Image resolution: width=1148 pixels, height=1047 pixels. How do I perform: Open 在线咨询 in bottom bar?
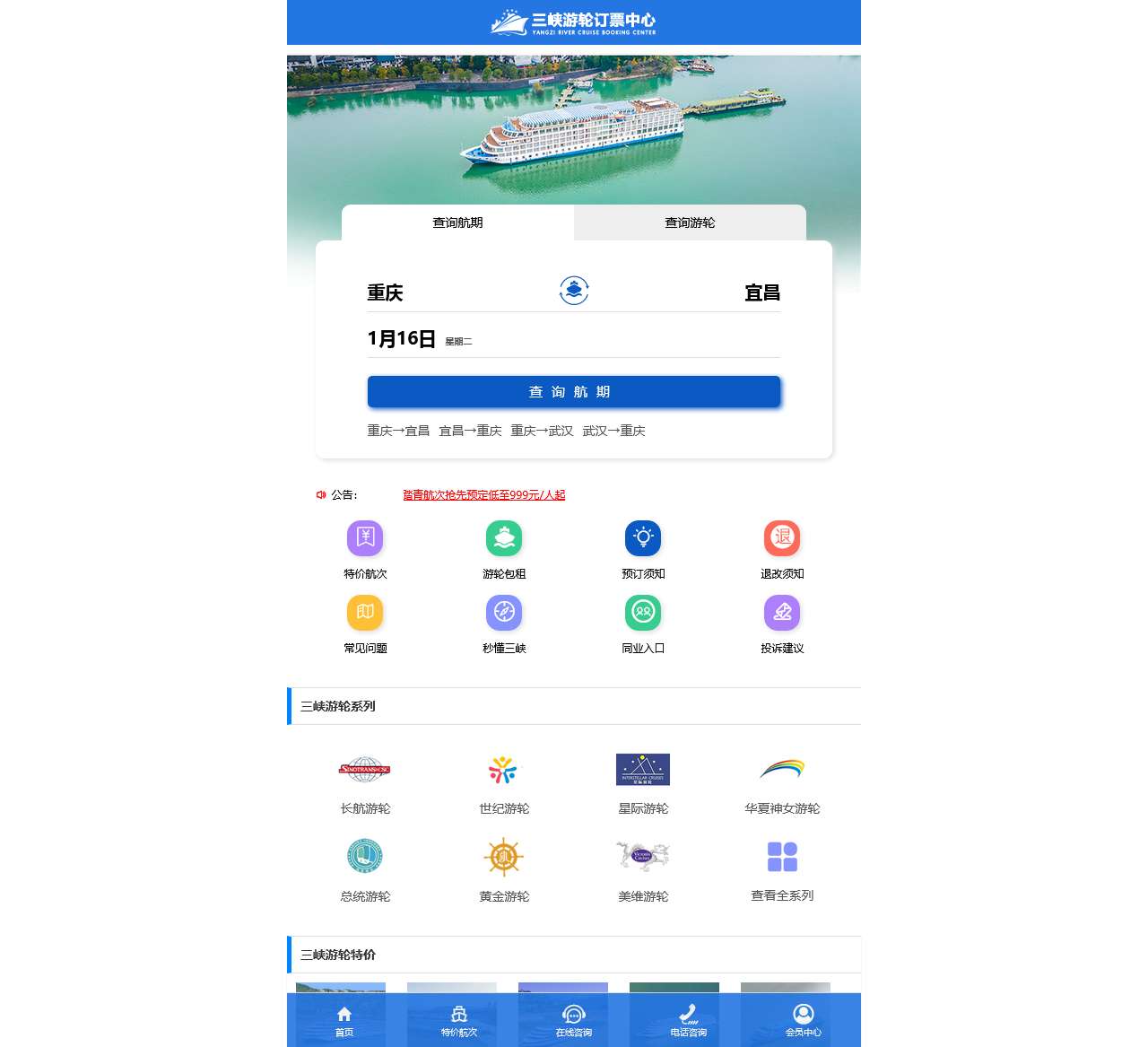click(574, 1020)
